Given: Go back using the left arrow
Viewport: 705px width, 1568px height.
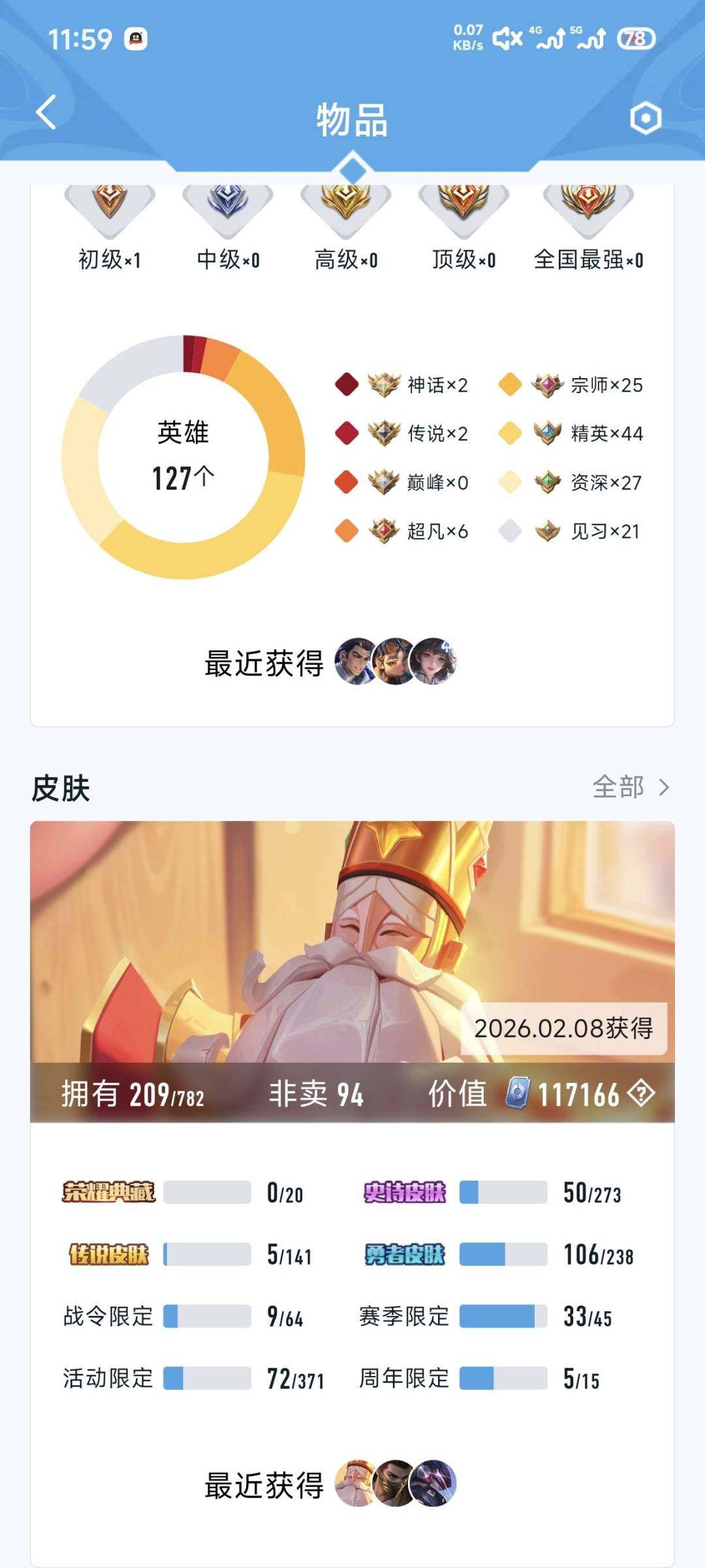Looking at the screenshot, I should (44, 112).
